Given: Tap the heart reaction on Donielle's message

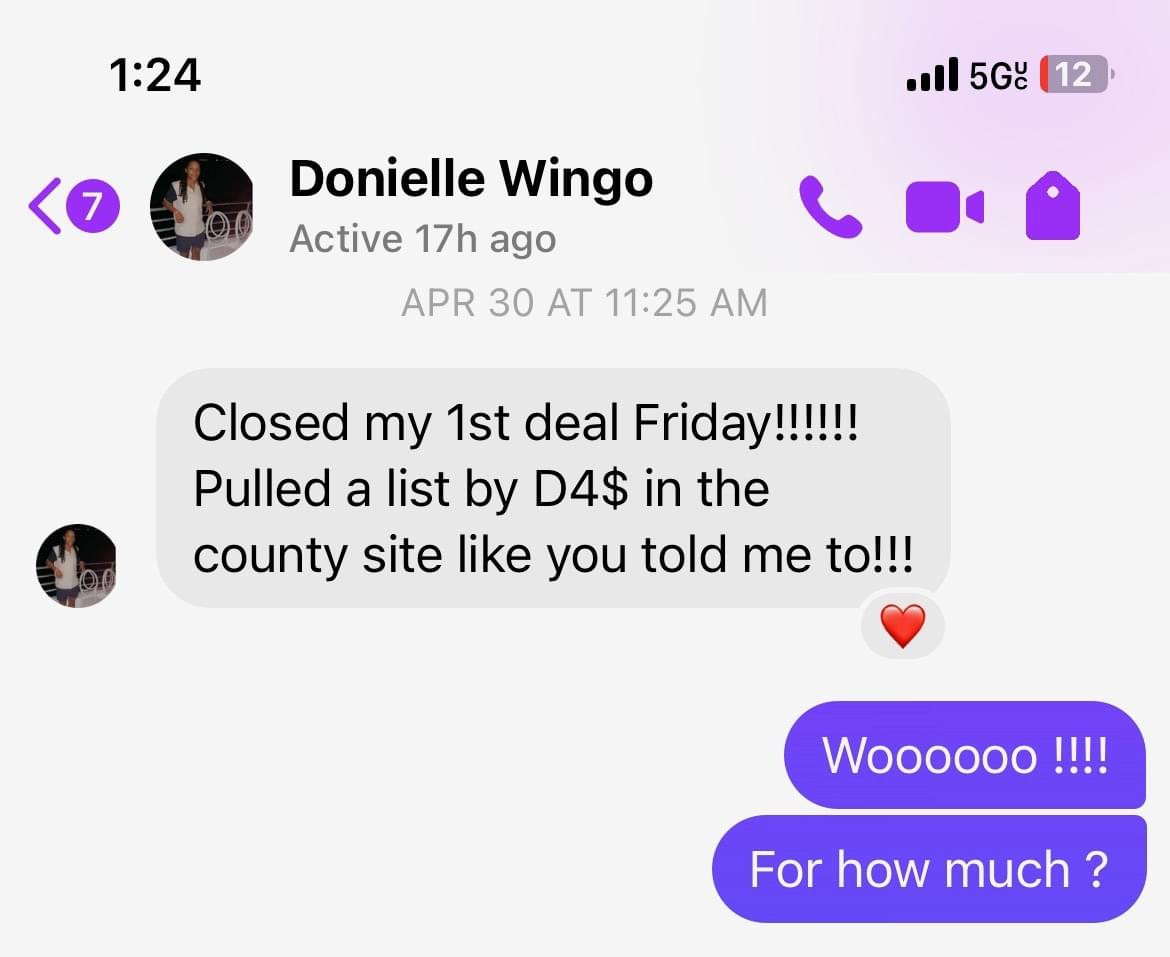Looking at the screenshot, I should pos(902,627).
